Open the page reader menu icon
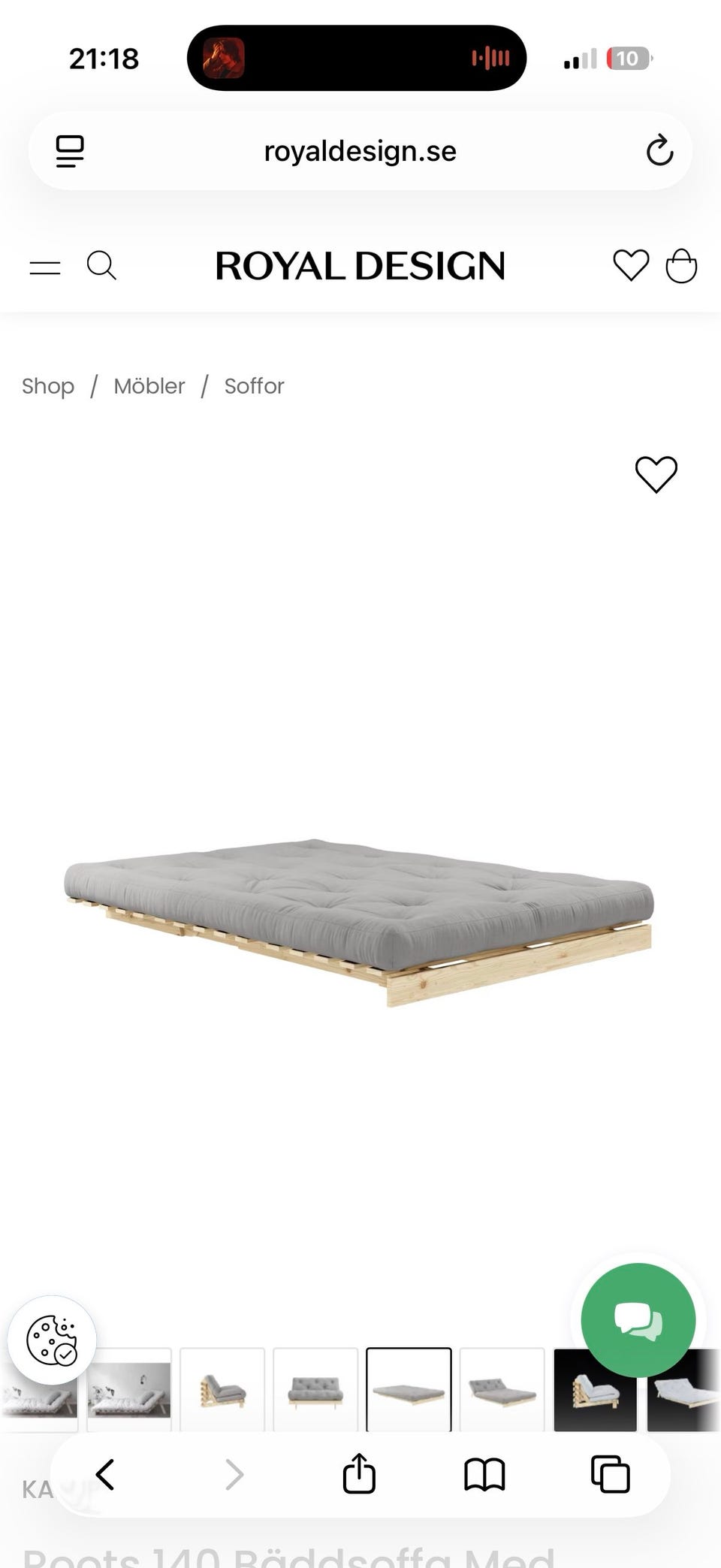This screenshot has width=721, height=1568. (70, 151)
